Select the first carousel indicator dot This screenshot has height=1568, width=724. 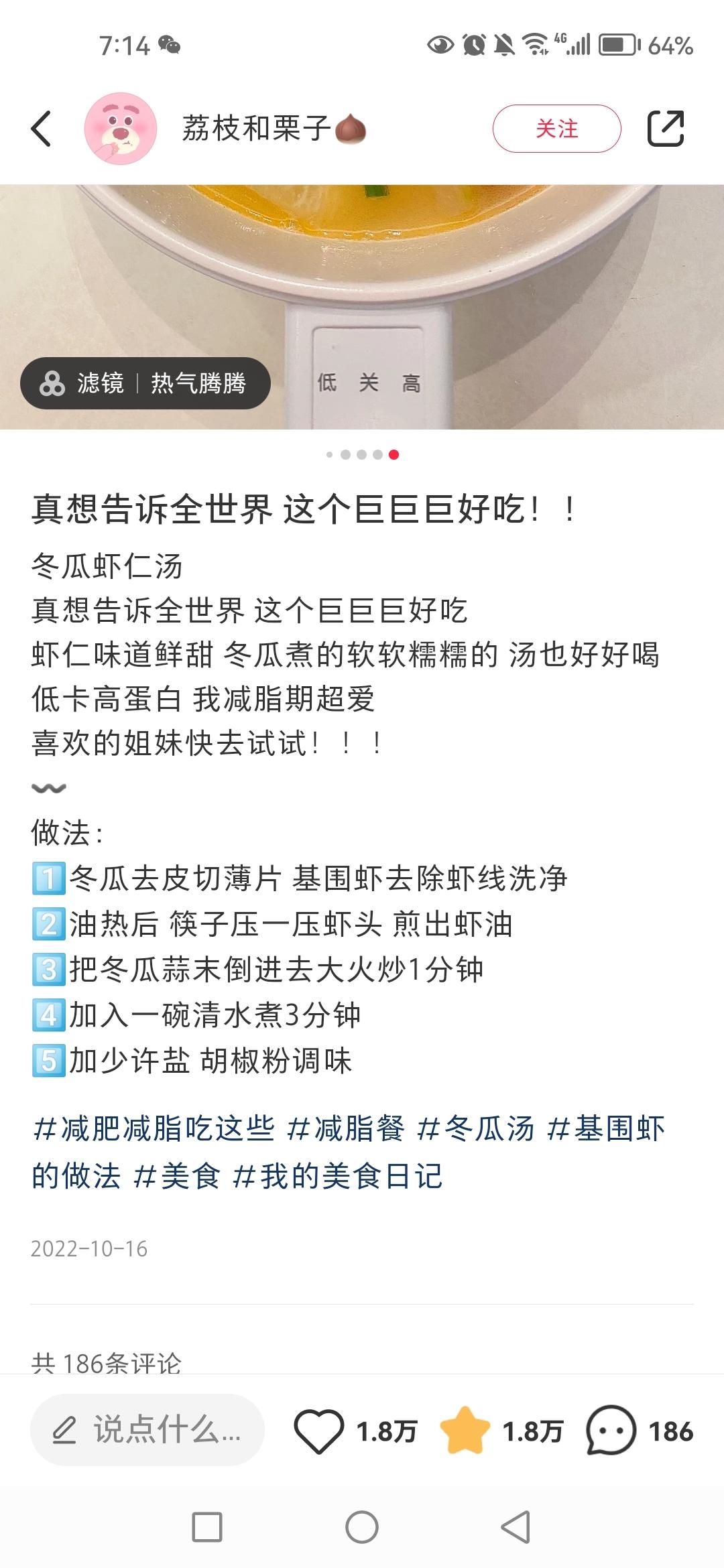click(x=330, y=455)
